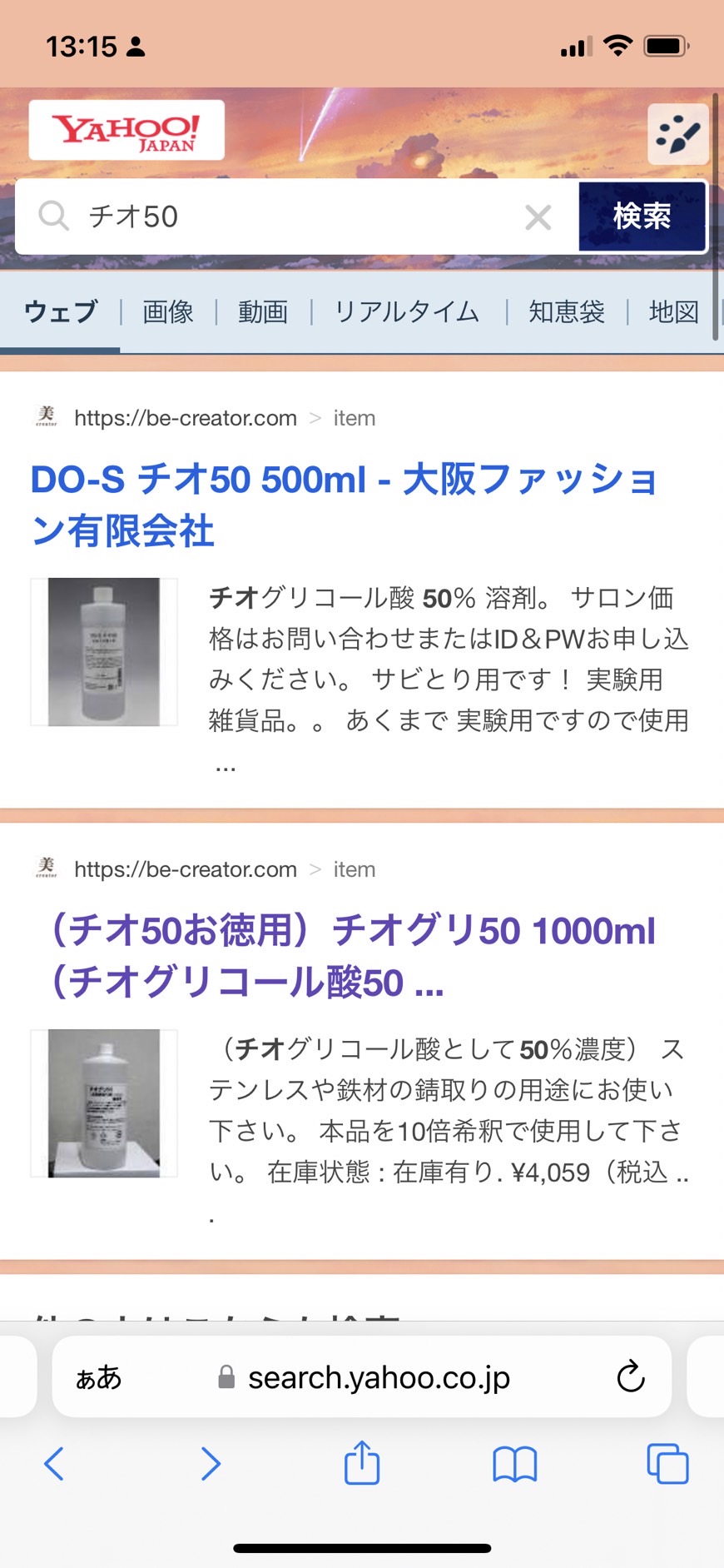Switch to the リアルタイム tab

tap(407, 312)
